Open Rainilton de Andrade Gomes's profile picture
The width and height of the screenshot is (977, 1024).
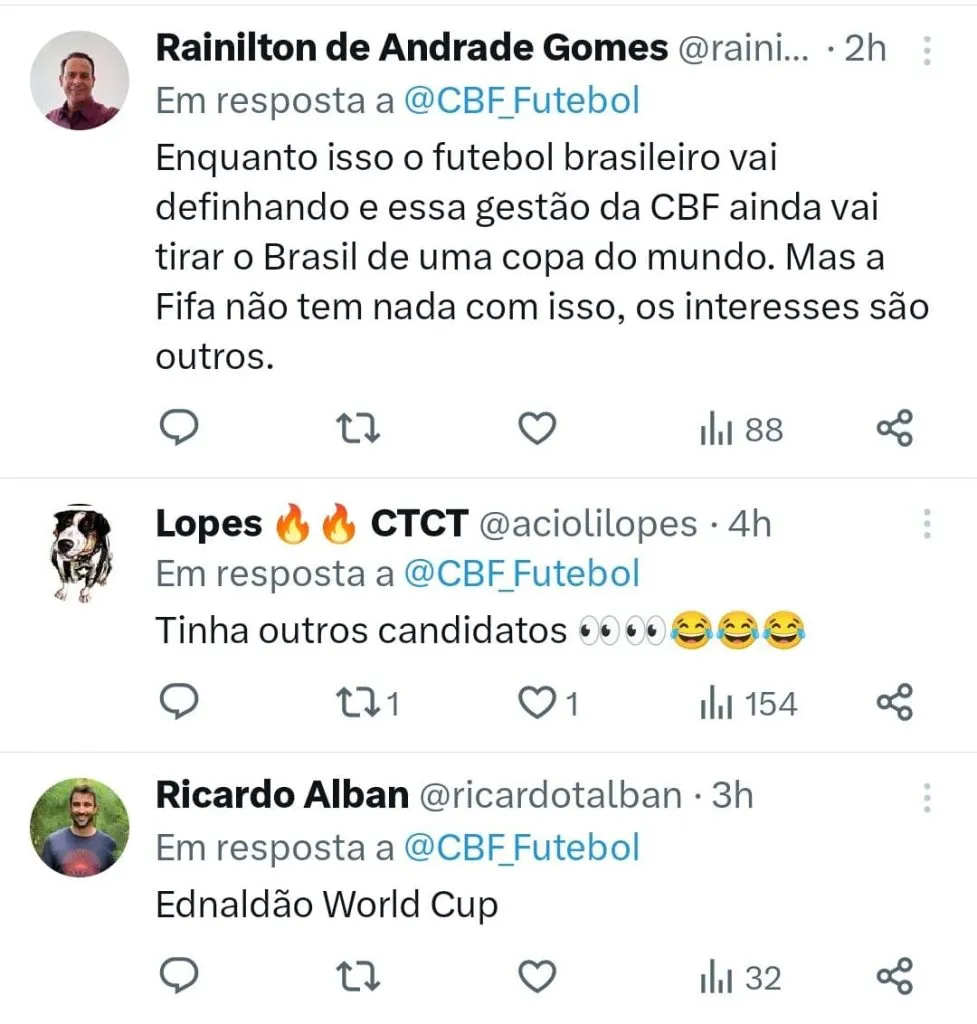point(79,80)
